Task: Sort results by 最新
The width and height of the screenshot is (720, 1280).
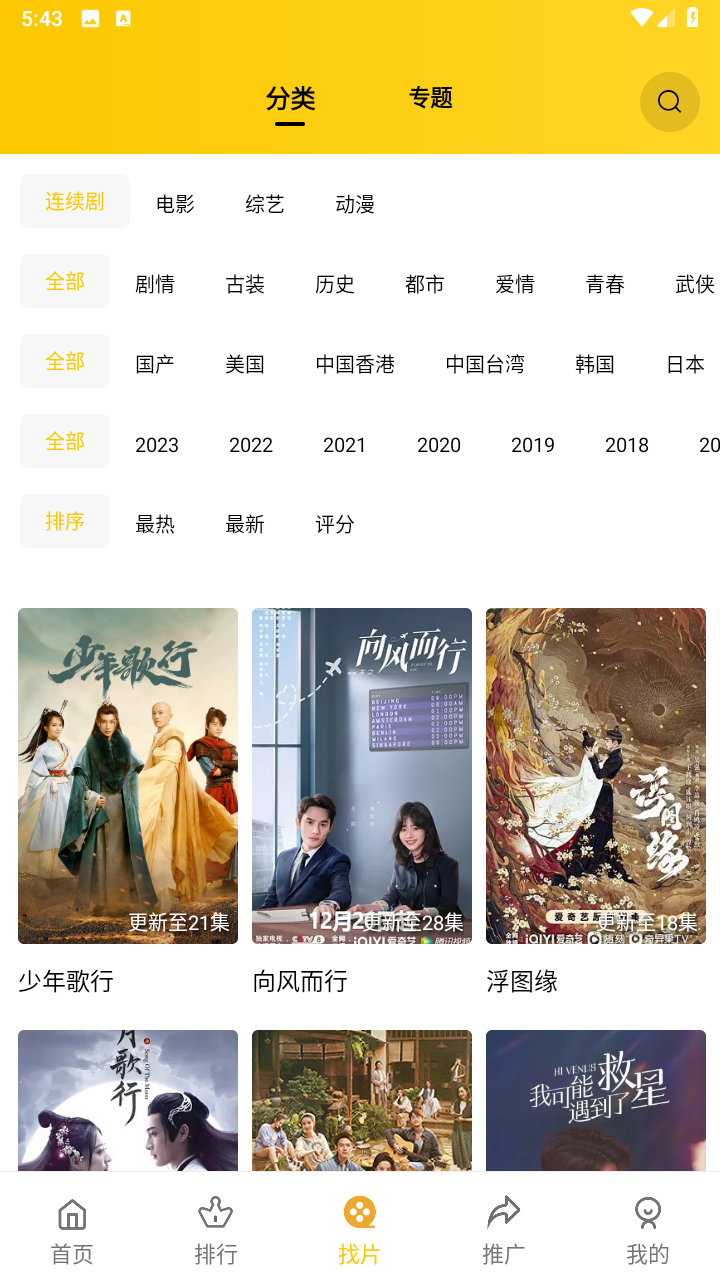Action: click(x=245, y=524)
